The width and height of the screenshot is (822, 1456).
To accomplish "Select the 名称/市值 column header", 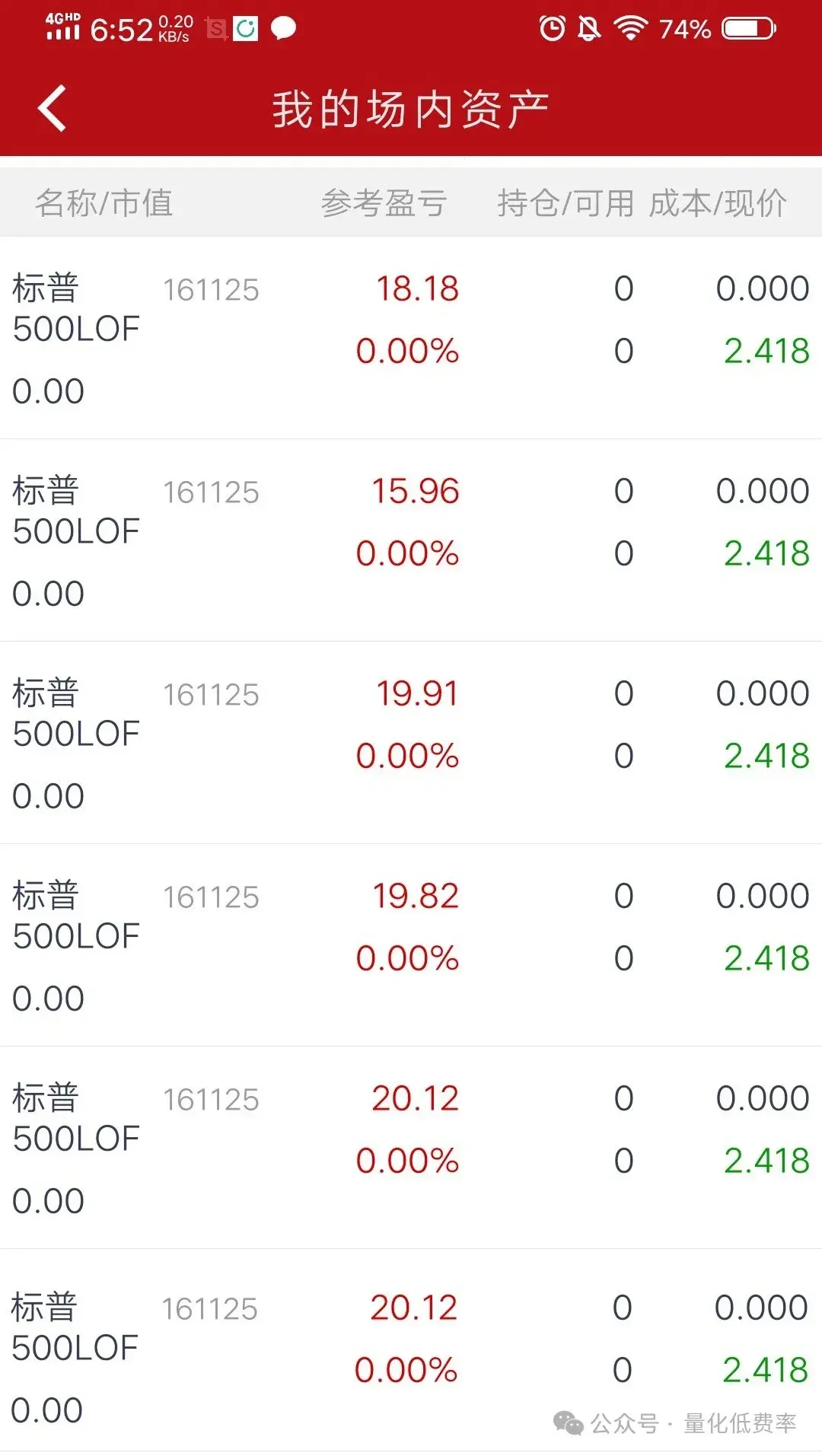I will point(104,201).
